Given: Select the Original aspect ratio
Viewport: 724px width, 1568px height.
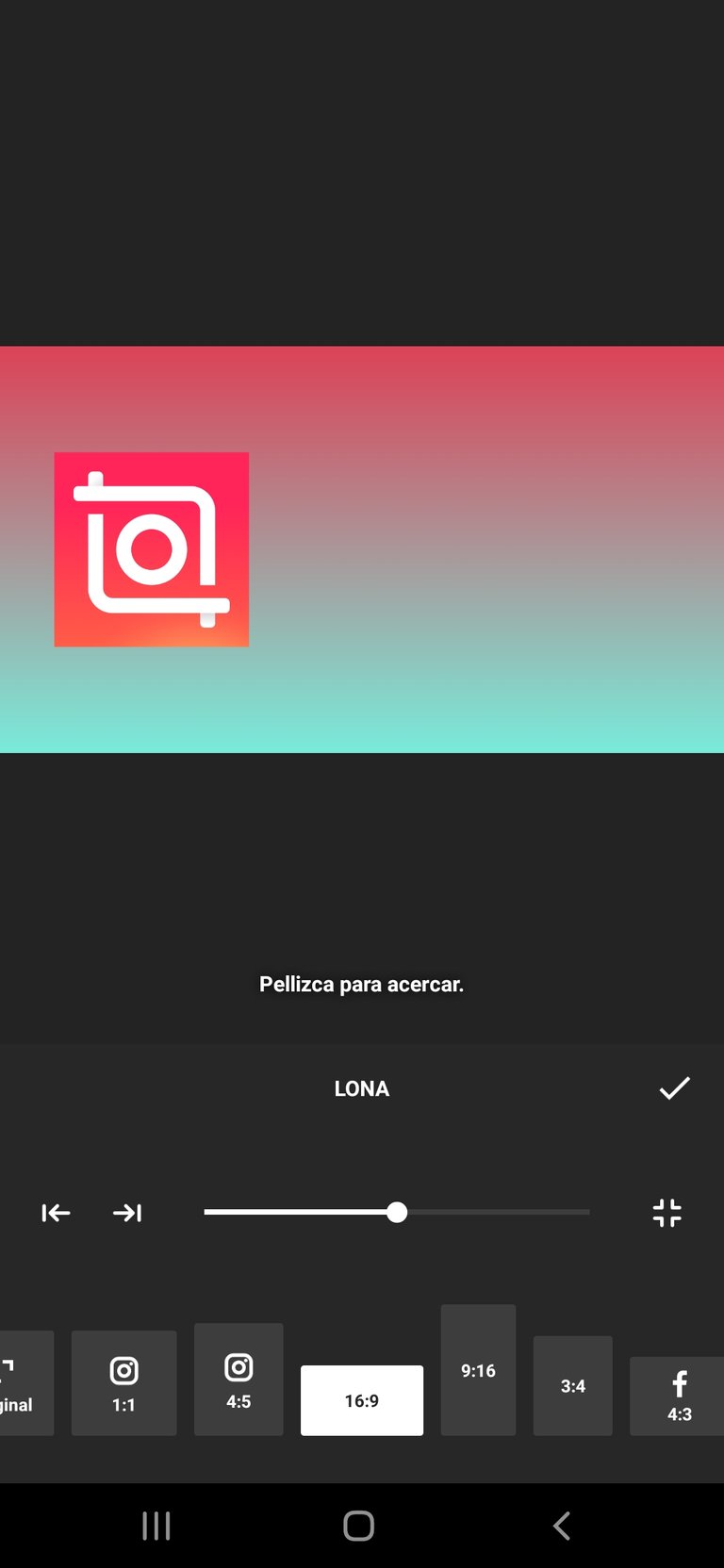Looking at the screenshot, I should tap(26, 1383).
